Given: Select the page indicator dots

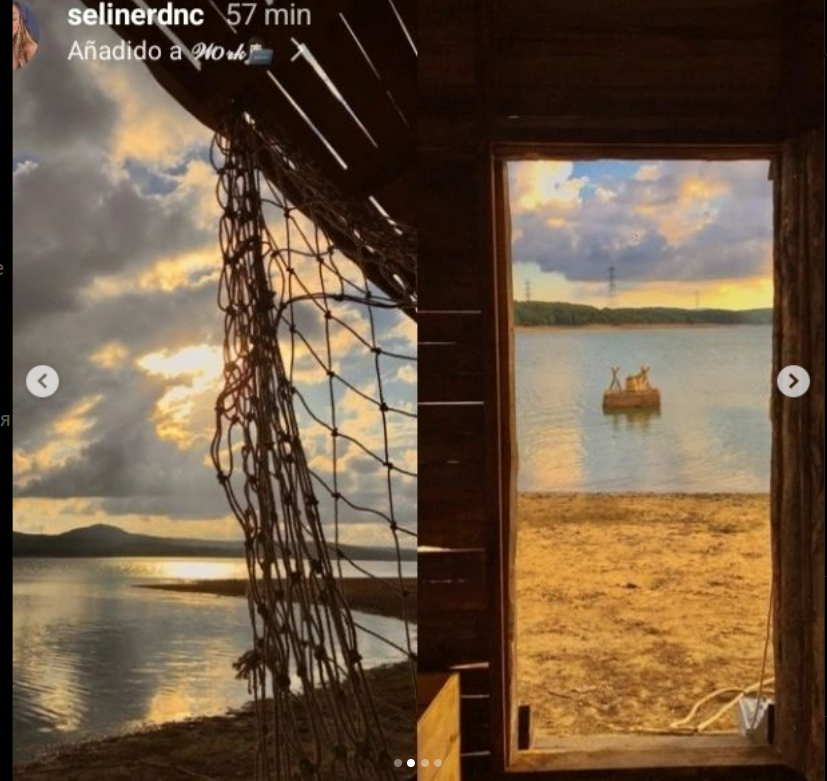Looking at the screenshot, I should pos(418,763).
